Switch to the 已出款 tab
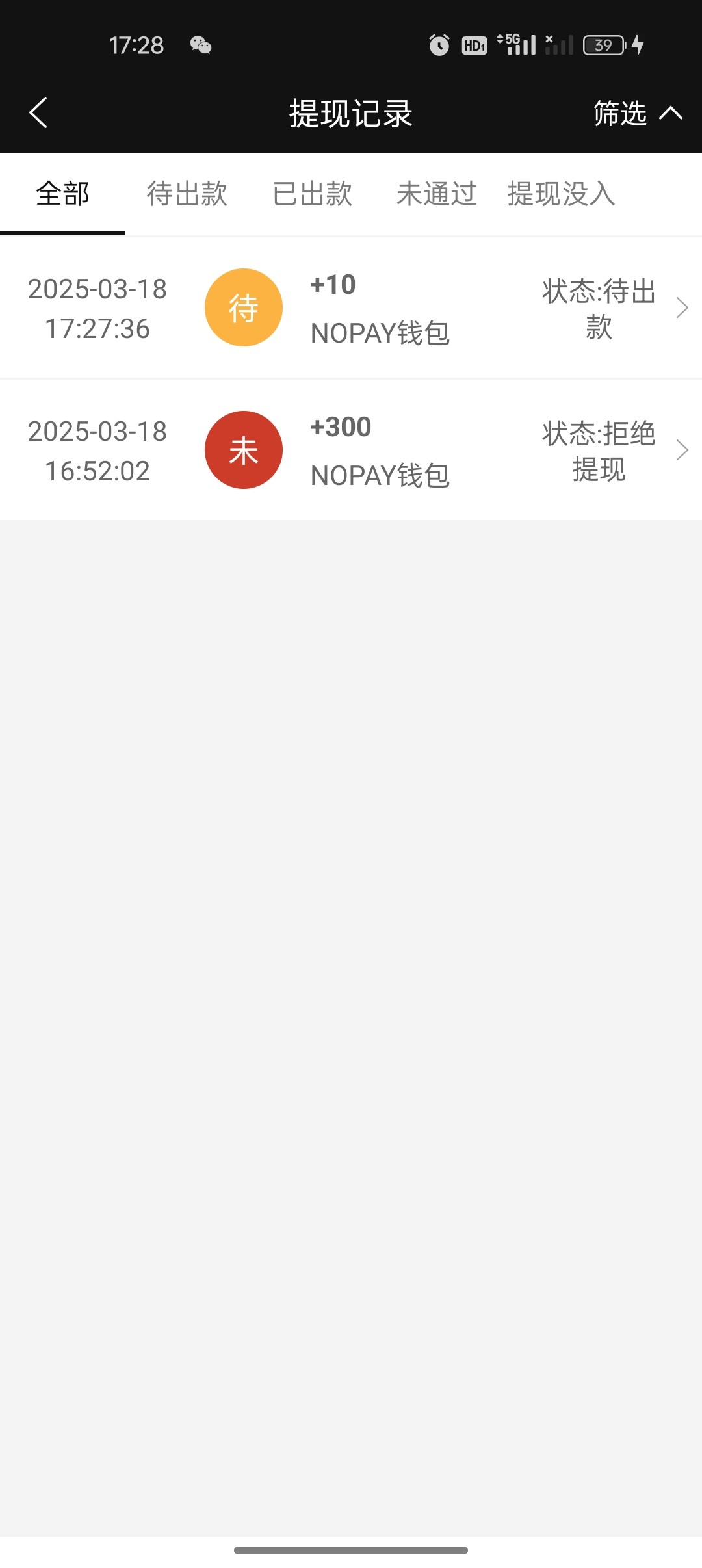 [x=312, y=194]
